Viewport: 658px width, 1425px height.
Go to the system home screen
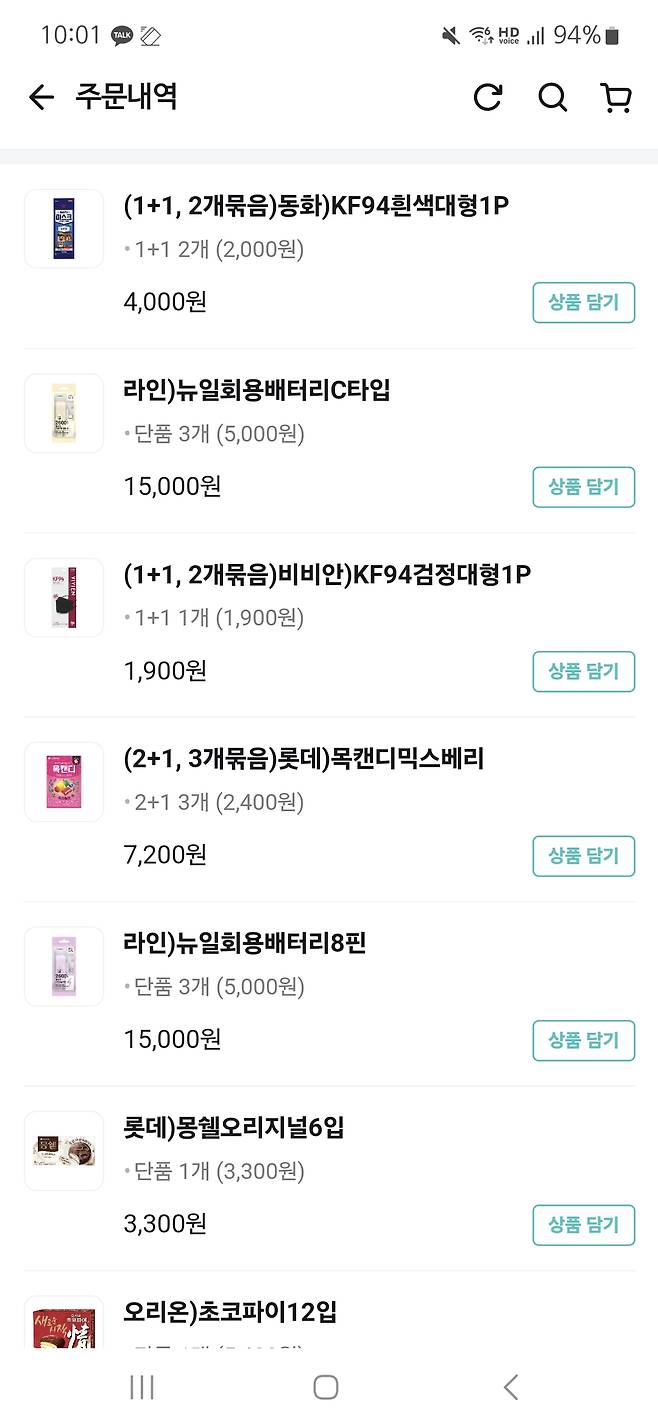(x=326, y=1387)
